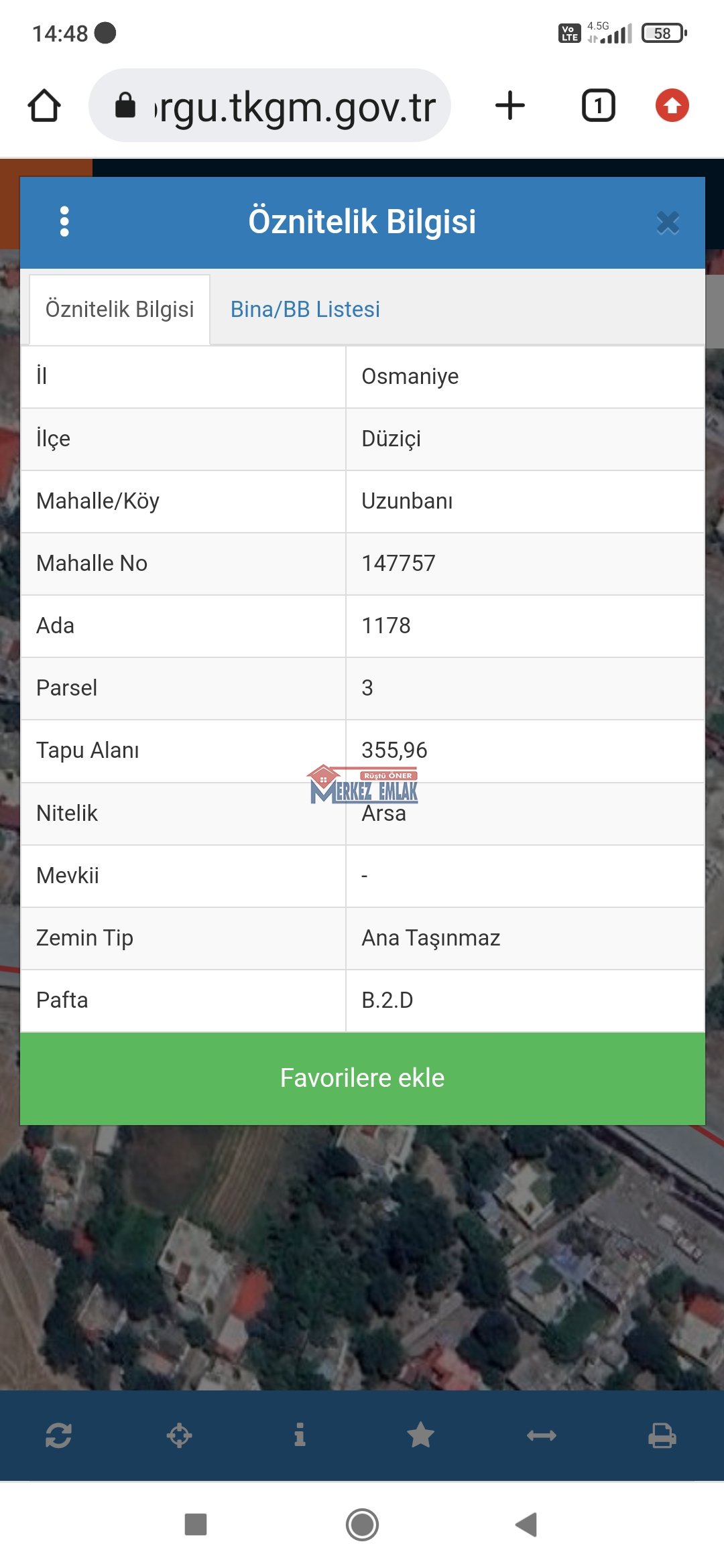Open the three-dot menu in dialog header

coord(64,221)
